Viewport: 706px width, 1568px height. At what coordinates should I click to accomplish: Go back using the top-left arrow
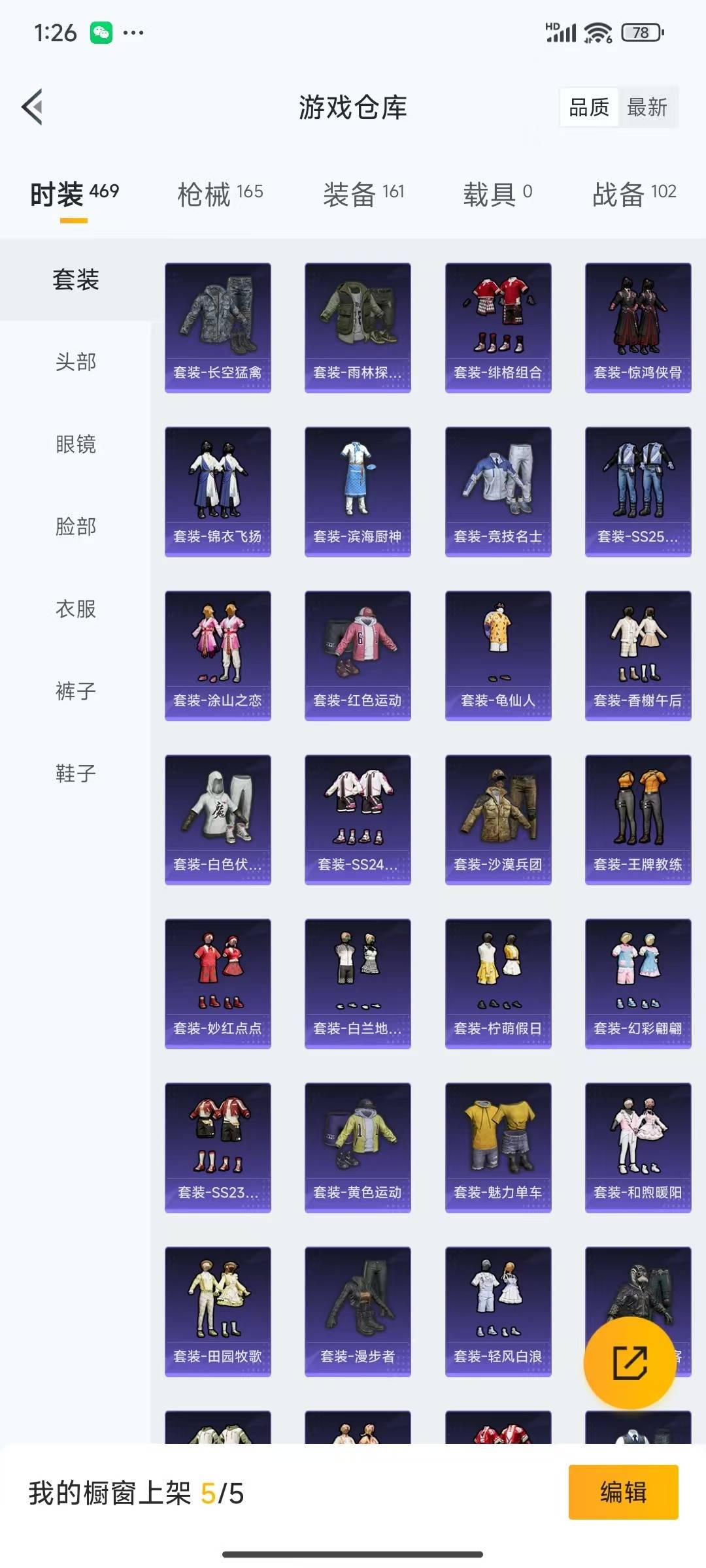(33, 106)
